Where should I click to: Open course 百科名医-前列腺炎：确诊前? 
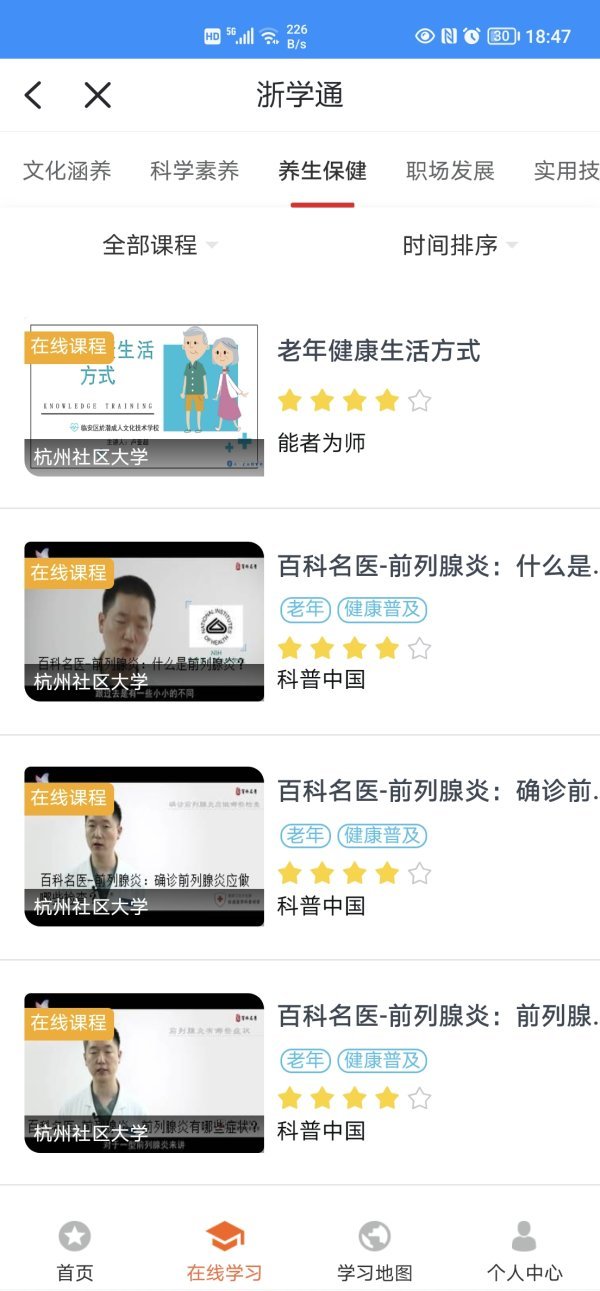coord(436,791)
